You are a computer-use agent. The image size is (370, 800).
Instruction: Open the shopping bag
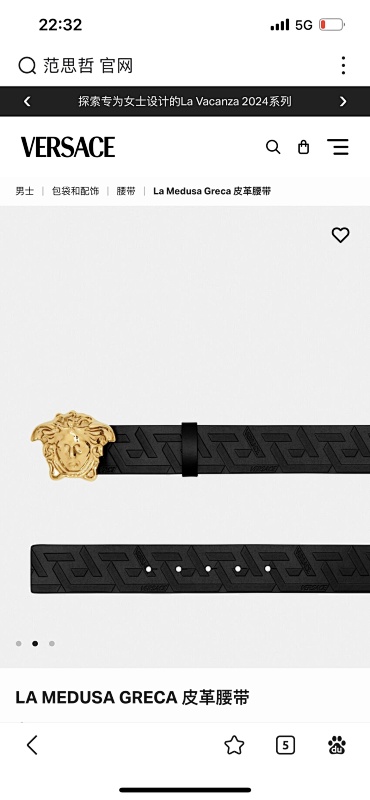click(x=304, y=147)
